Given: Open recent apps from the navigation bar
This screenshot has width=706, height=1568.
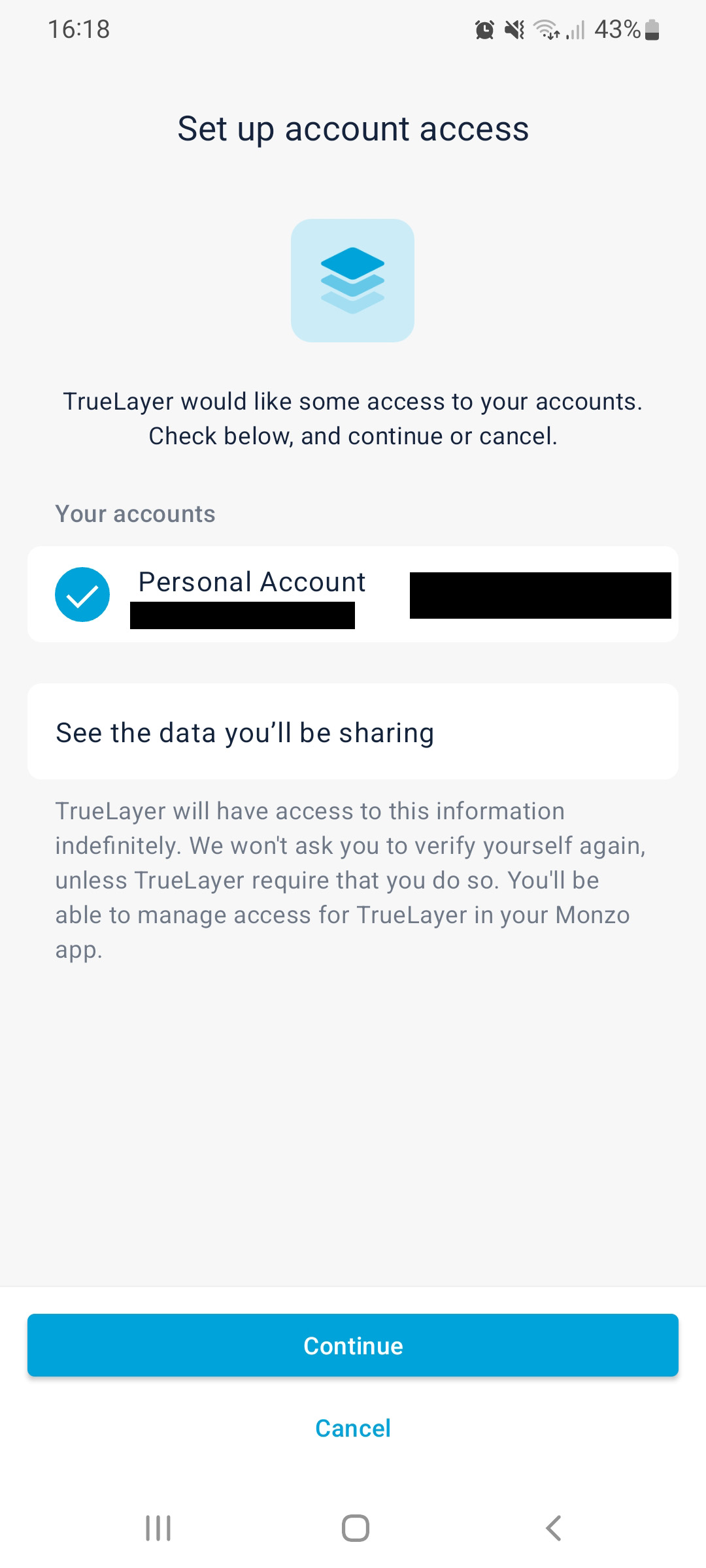Looking at the screenshot, I should [158, 1528].
